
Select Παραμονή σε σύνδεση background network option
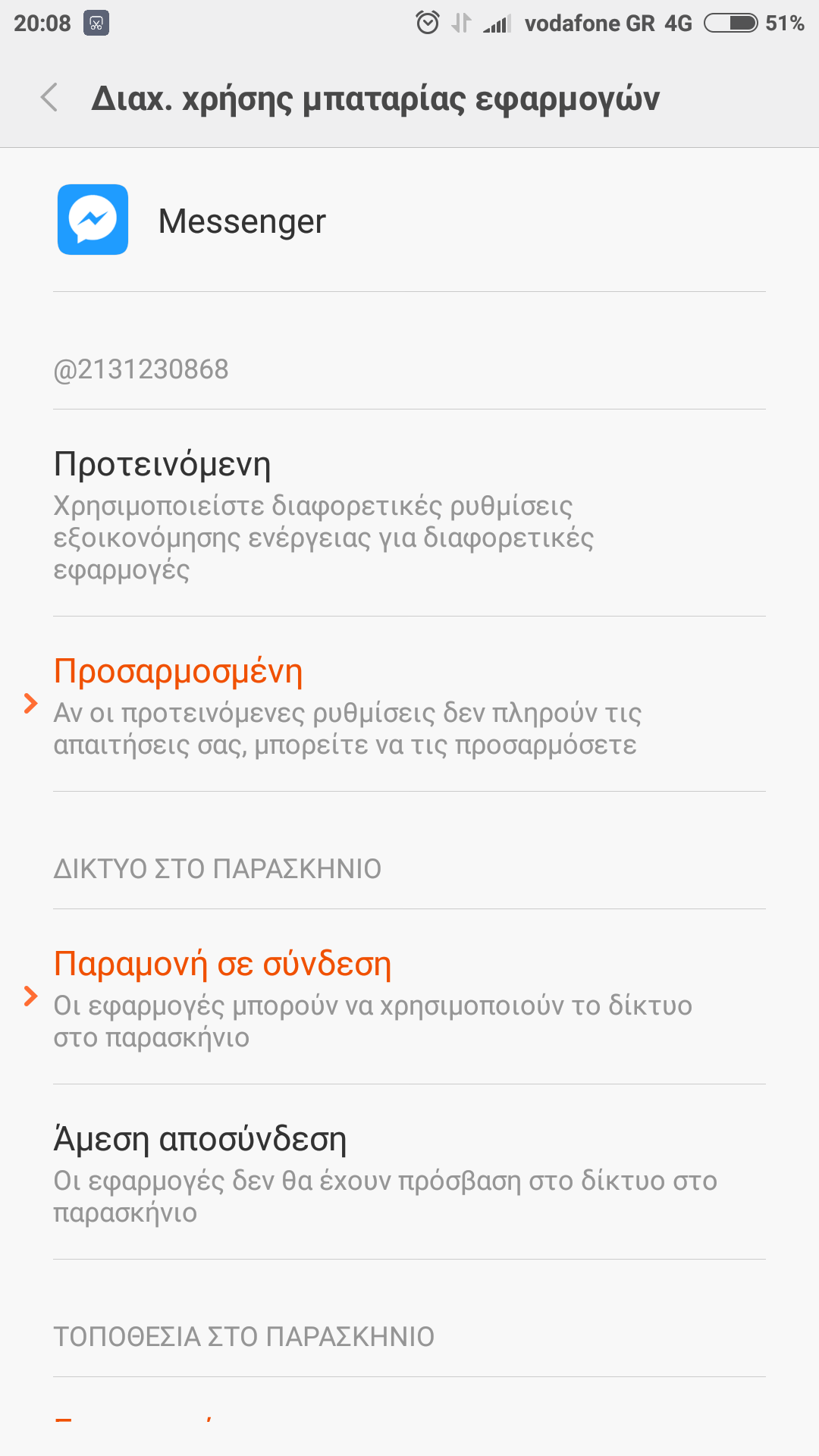[x=409, y=996]
